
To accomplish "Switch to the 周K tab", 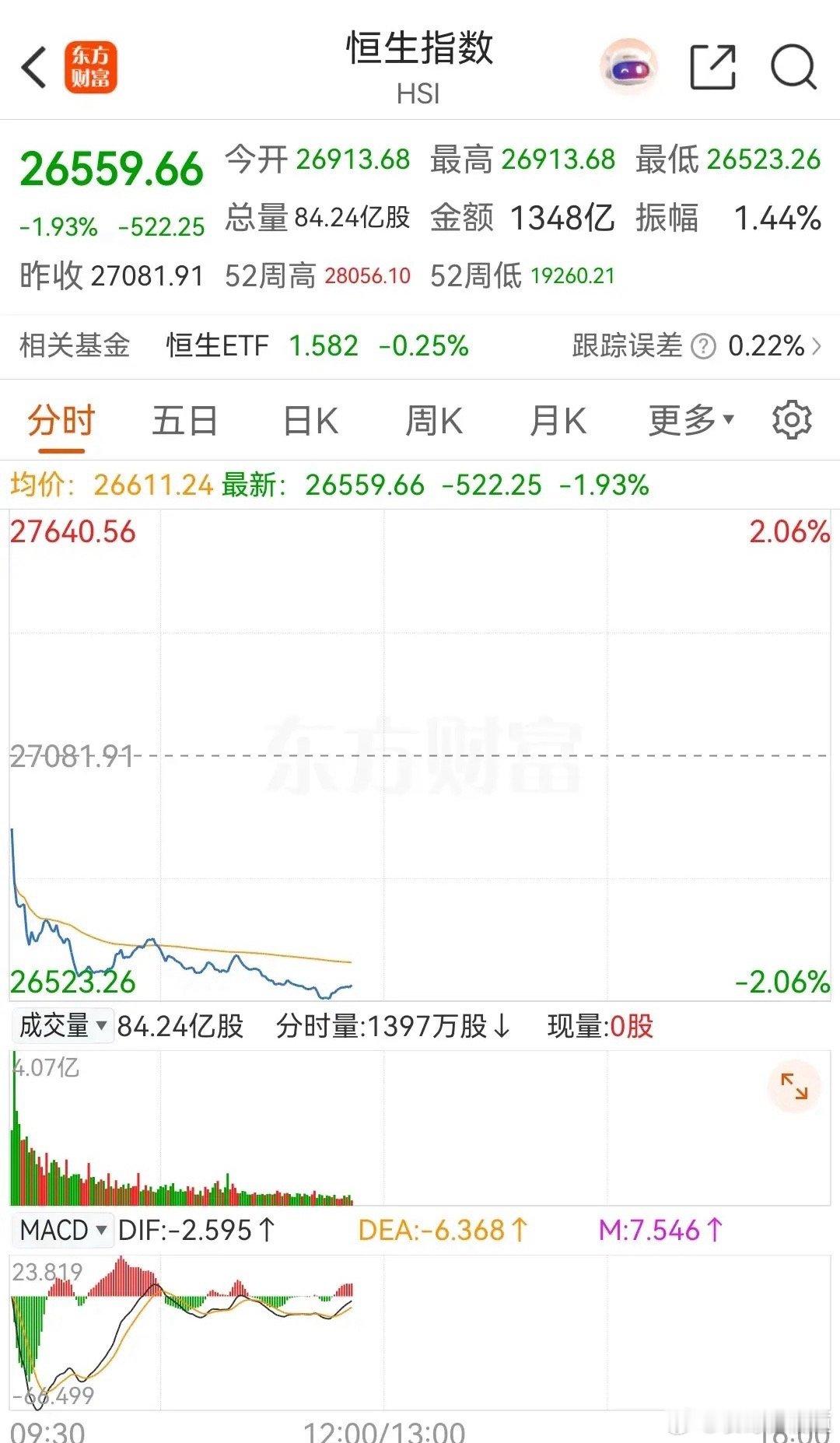I will click(434, 419).
